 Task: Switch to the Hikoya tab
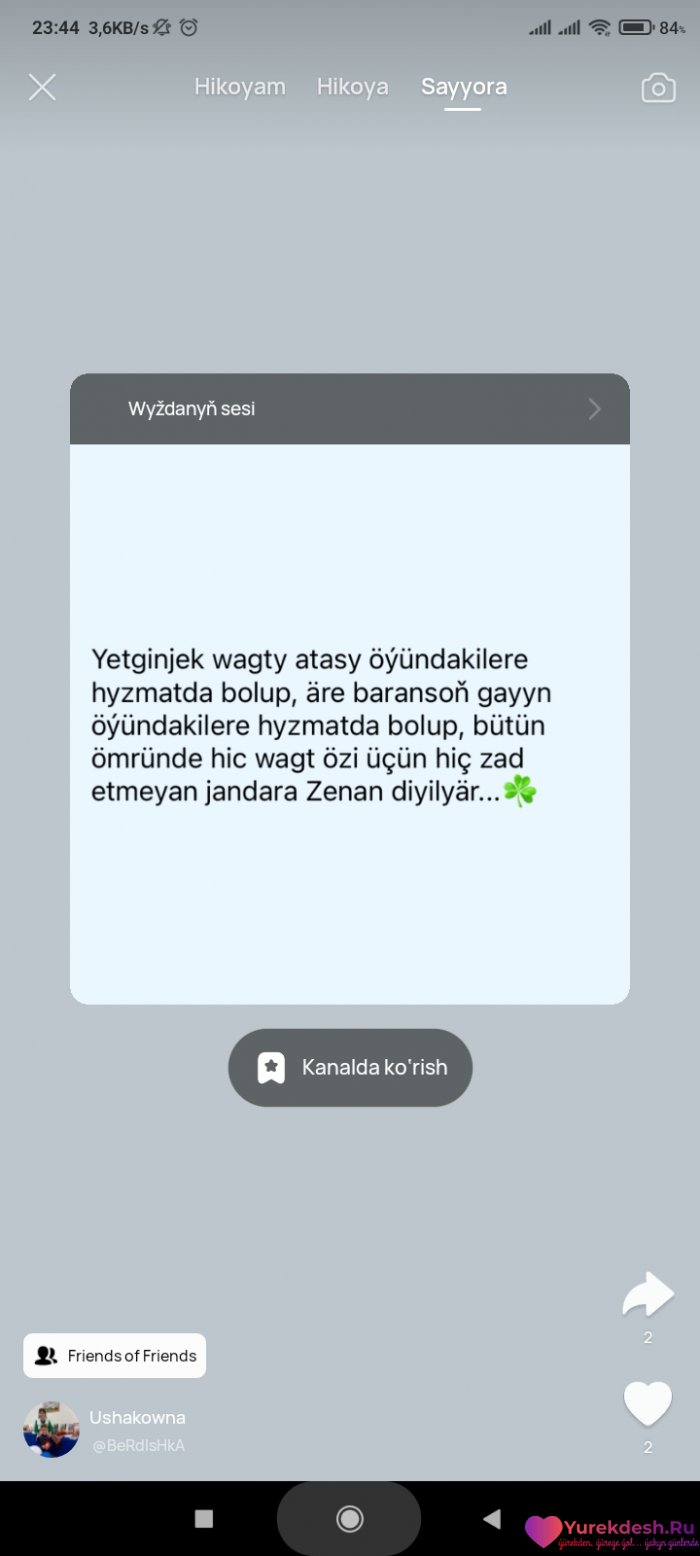(352, 87)
